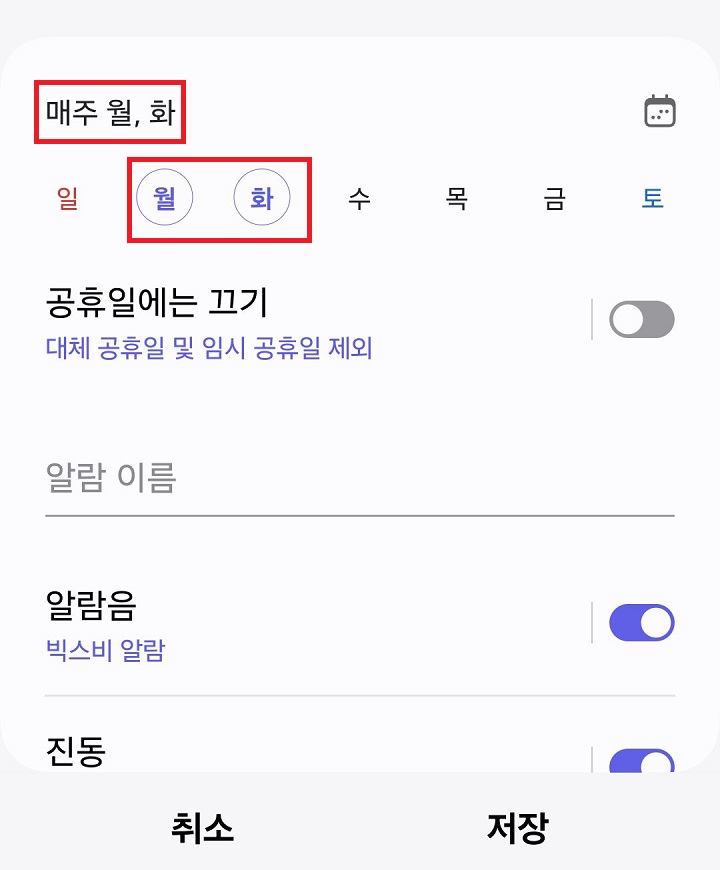This screenshot has width=720, height=870.
Task: Enable the 공휴일에는 끄기 holiday toggle
Action: [x=642, y=320]
